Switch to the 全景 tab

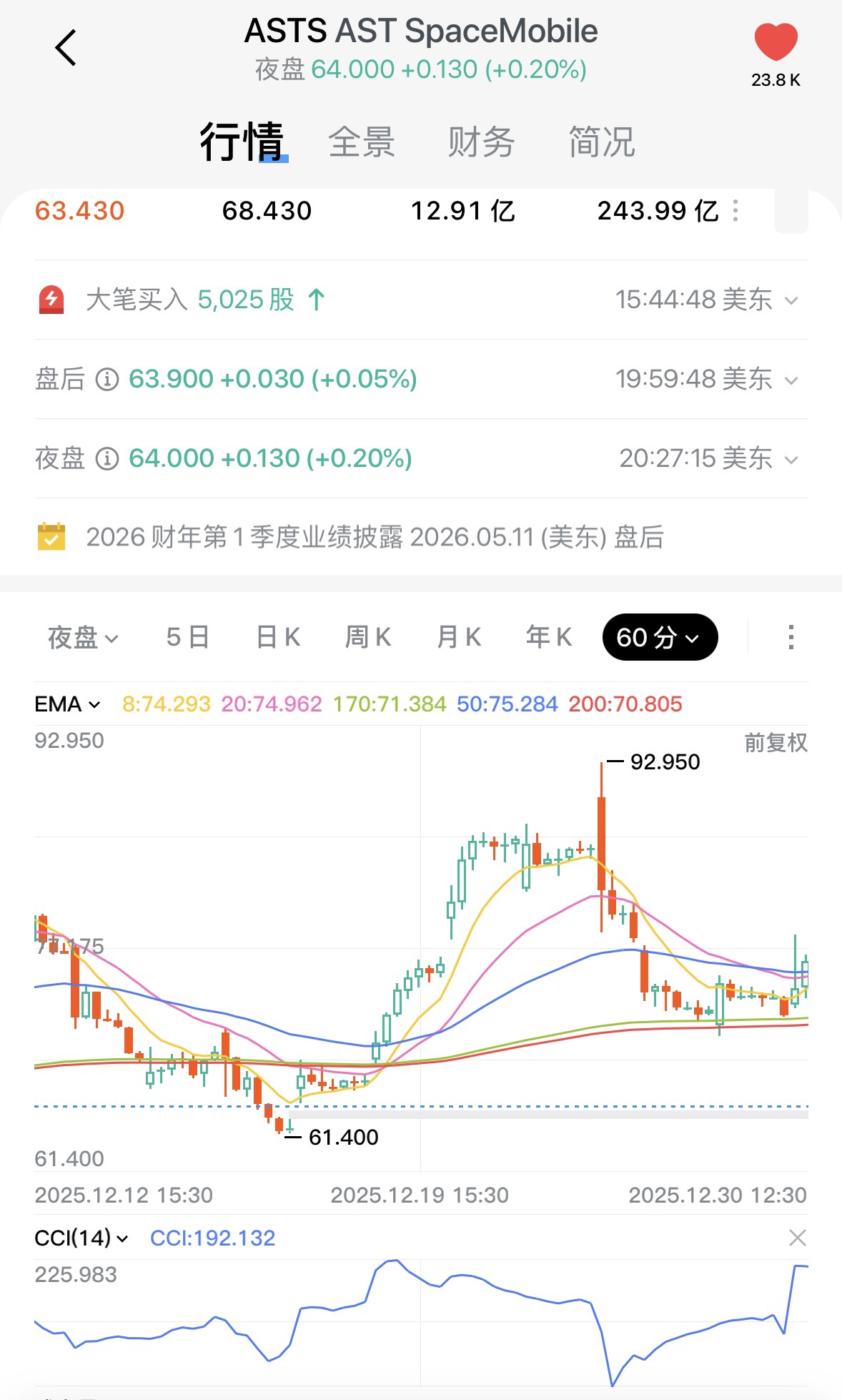click(x=362, y=142)
